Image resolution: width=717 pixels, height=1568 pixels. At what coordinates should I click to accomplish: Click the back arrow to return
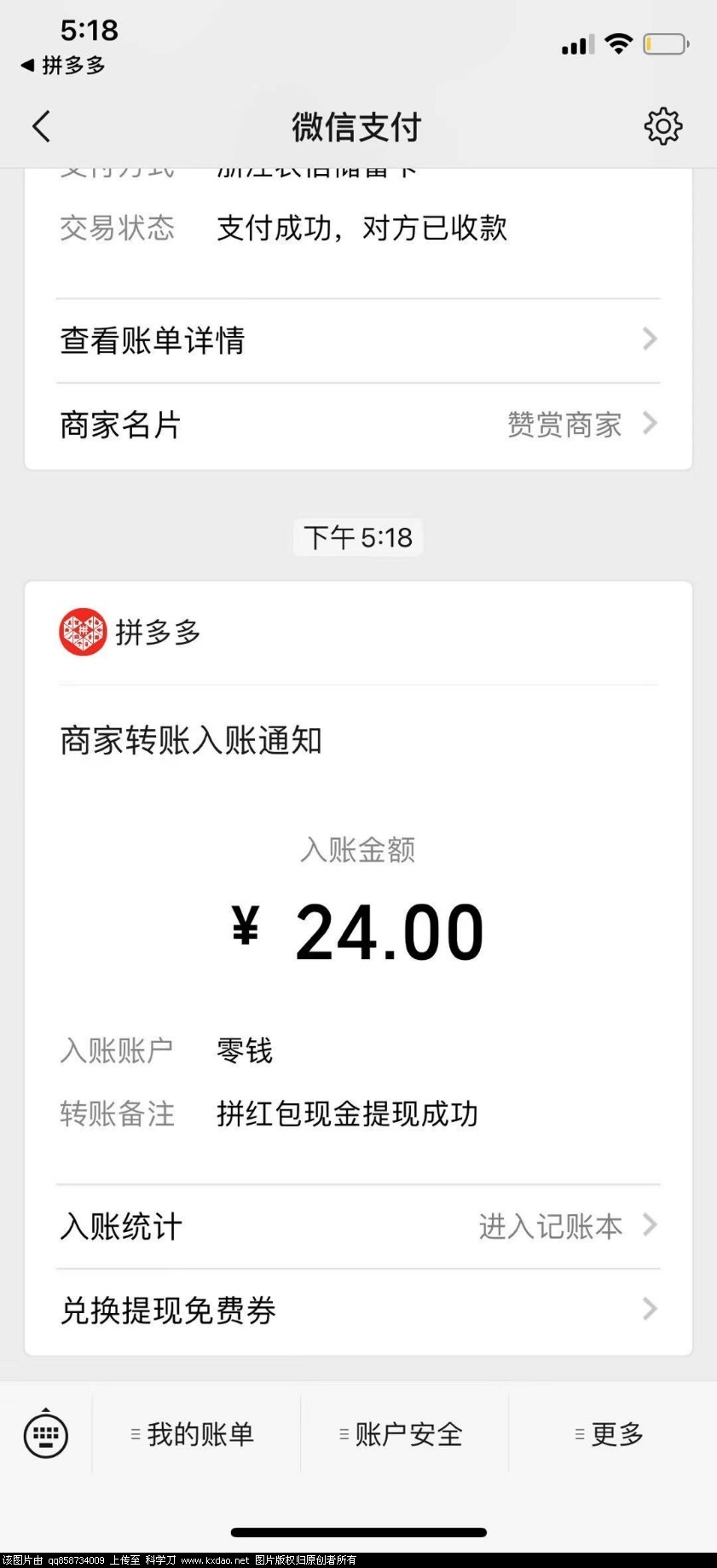[x=40, y=125]
